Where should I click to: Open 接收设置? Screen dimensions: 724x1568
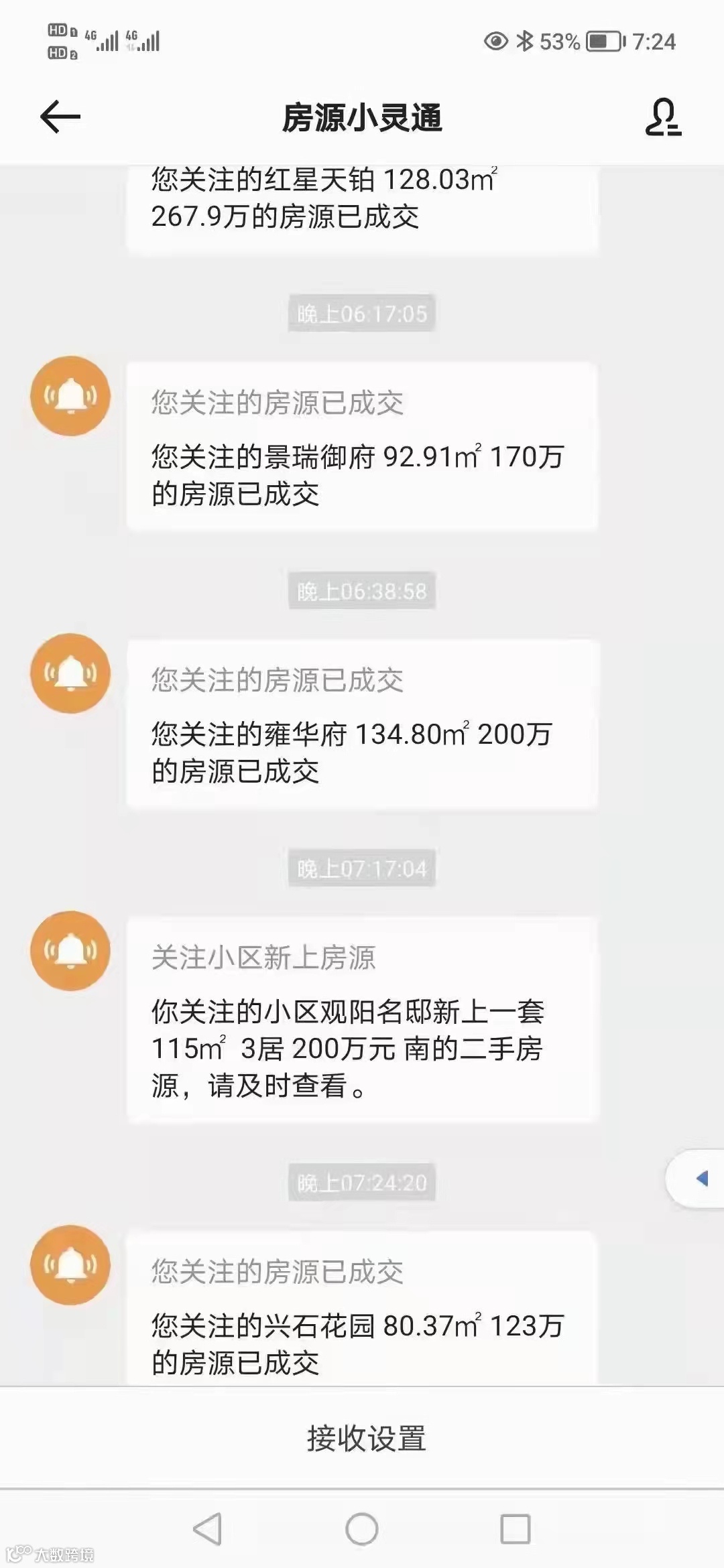(366, 1439)
